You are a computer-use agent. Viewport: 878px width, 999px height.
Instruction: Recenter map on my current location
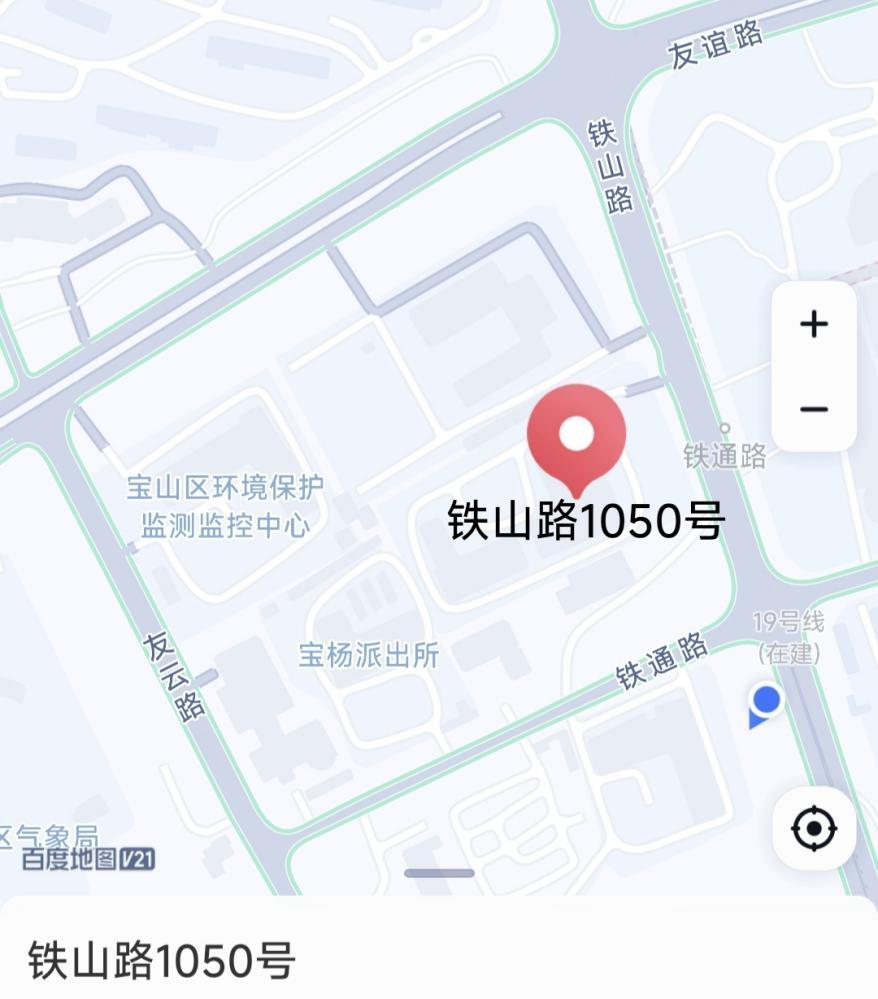tap(814, 829)
